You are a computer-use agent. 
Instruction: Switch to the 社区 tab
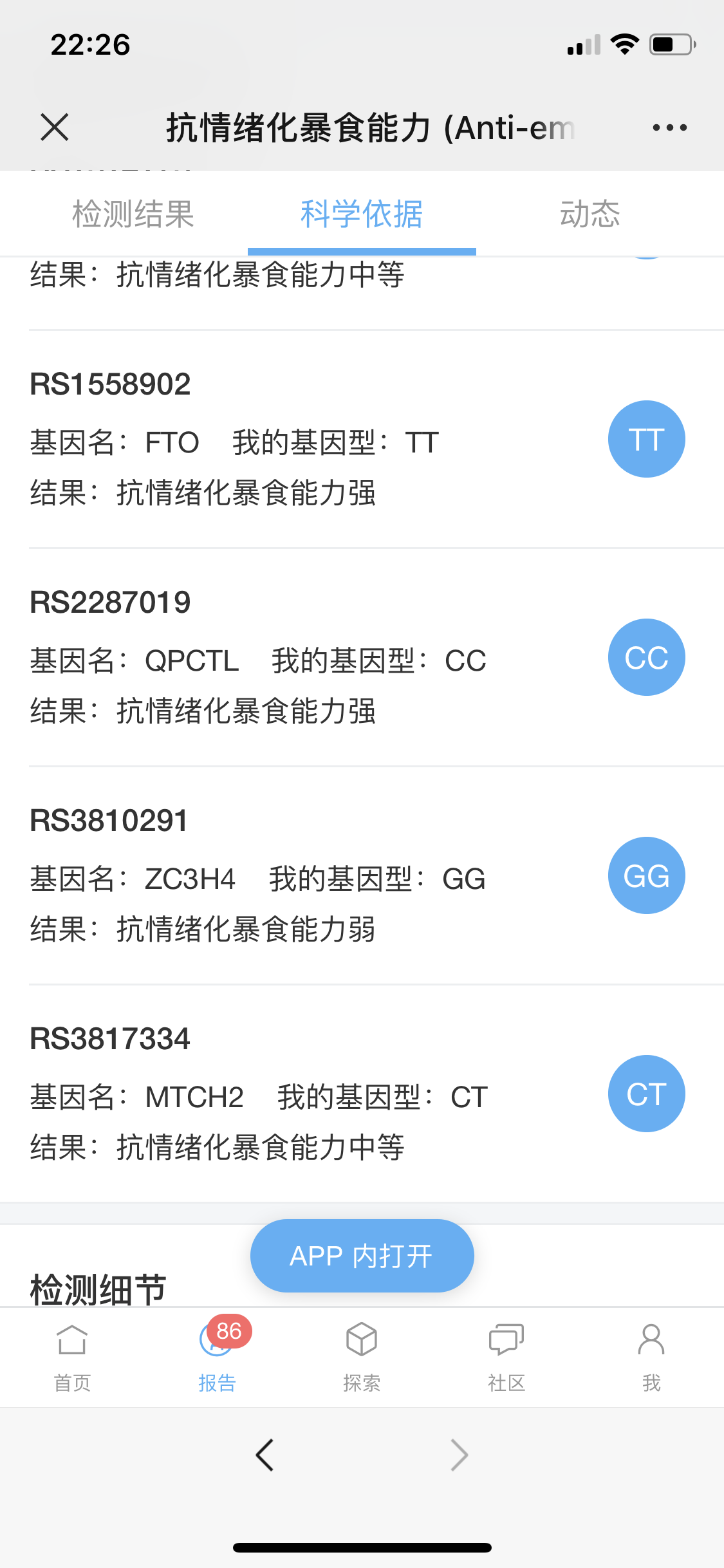pyautogui.click(x=506, y=1355)
